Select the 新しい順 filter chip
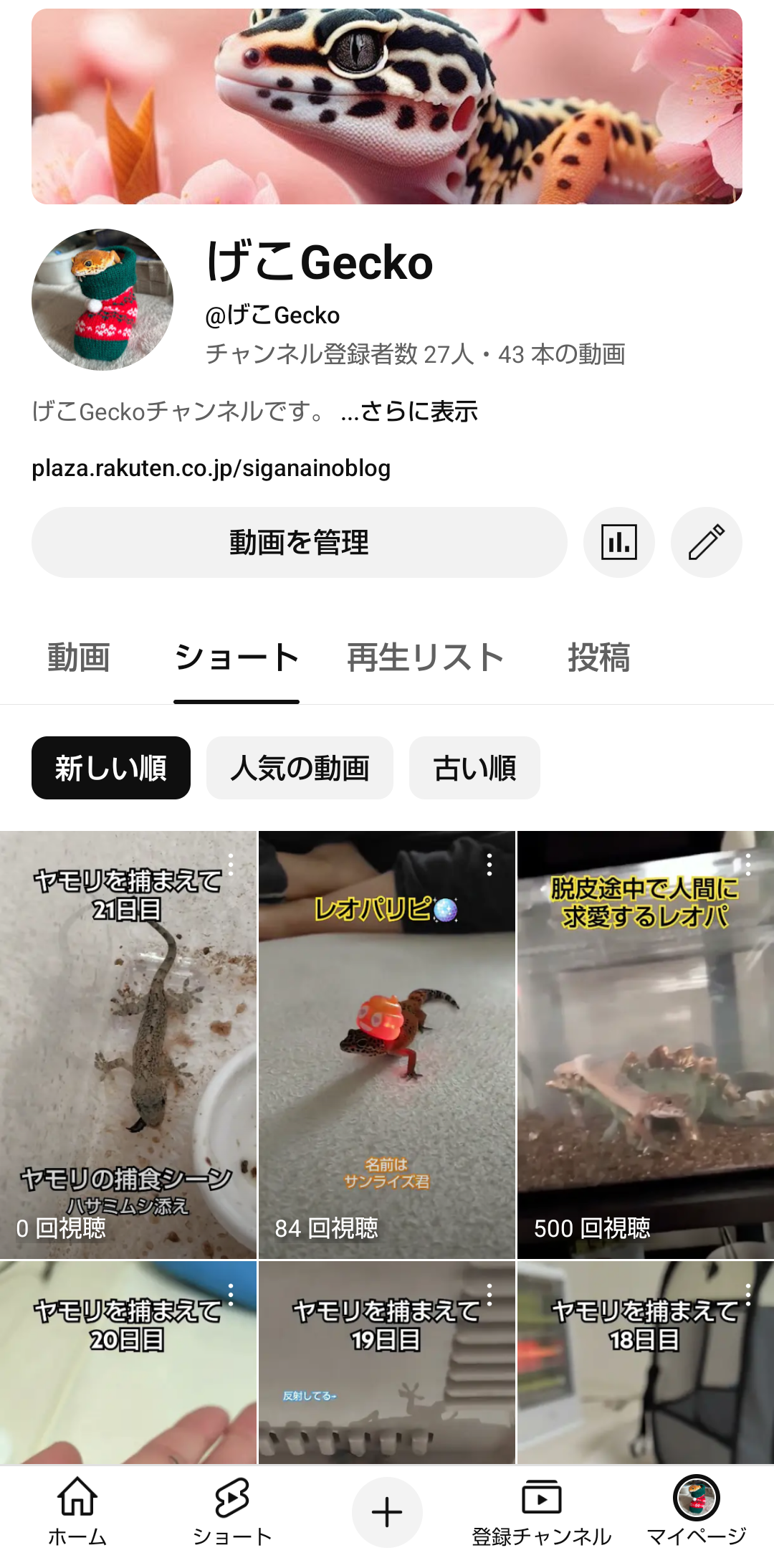The width and height of the screenshot is (774, 1568). coord(111,768)
